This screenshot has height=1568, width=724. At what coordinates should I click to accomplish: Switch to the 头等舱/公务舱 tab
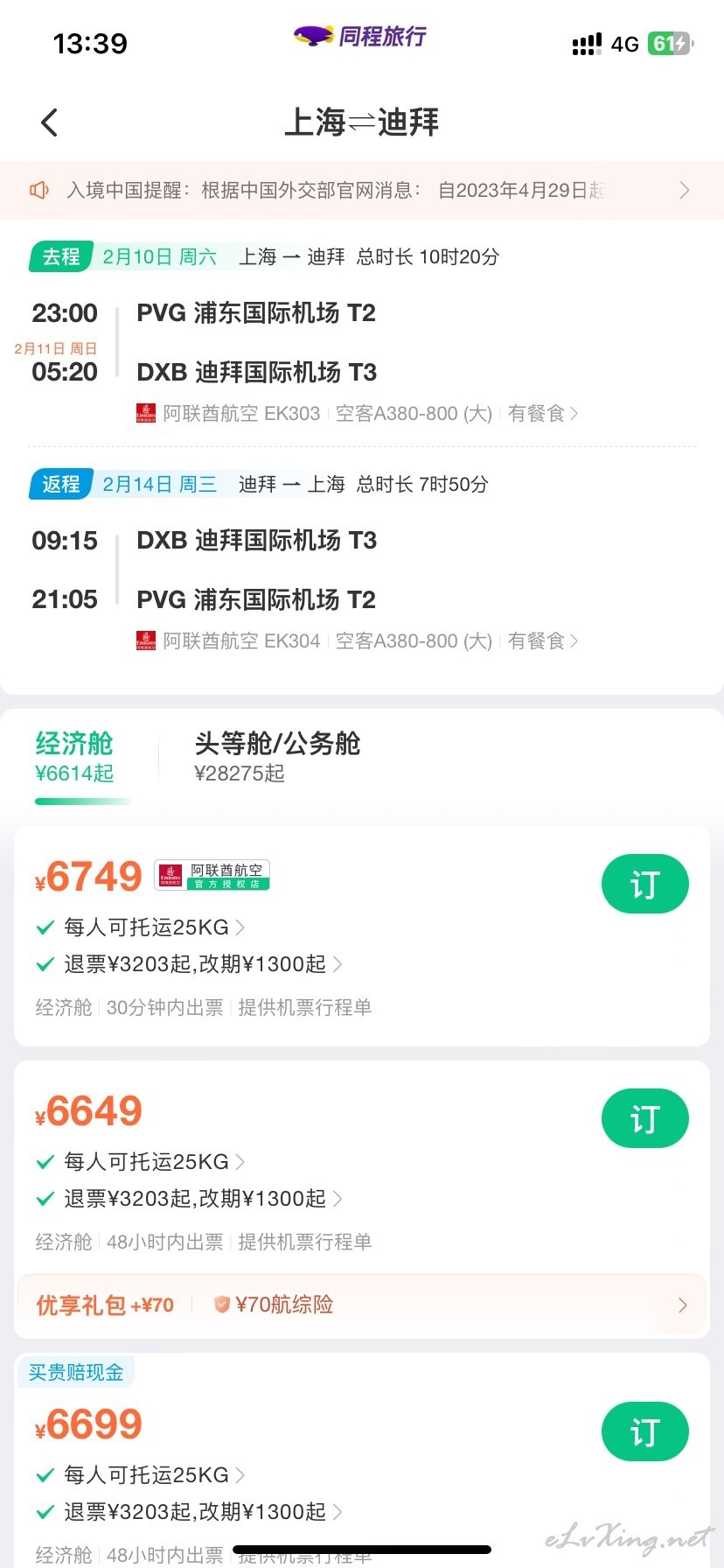click(x=277, y=757)
